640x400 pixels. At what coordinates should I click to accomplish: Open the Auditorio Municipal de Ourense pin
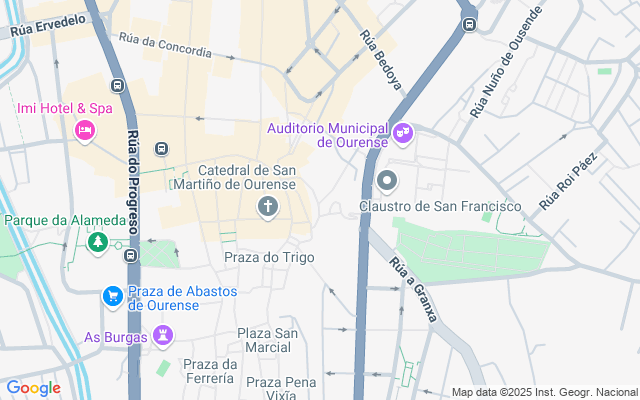click(402, 131)
